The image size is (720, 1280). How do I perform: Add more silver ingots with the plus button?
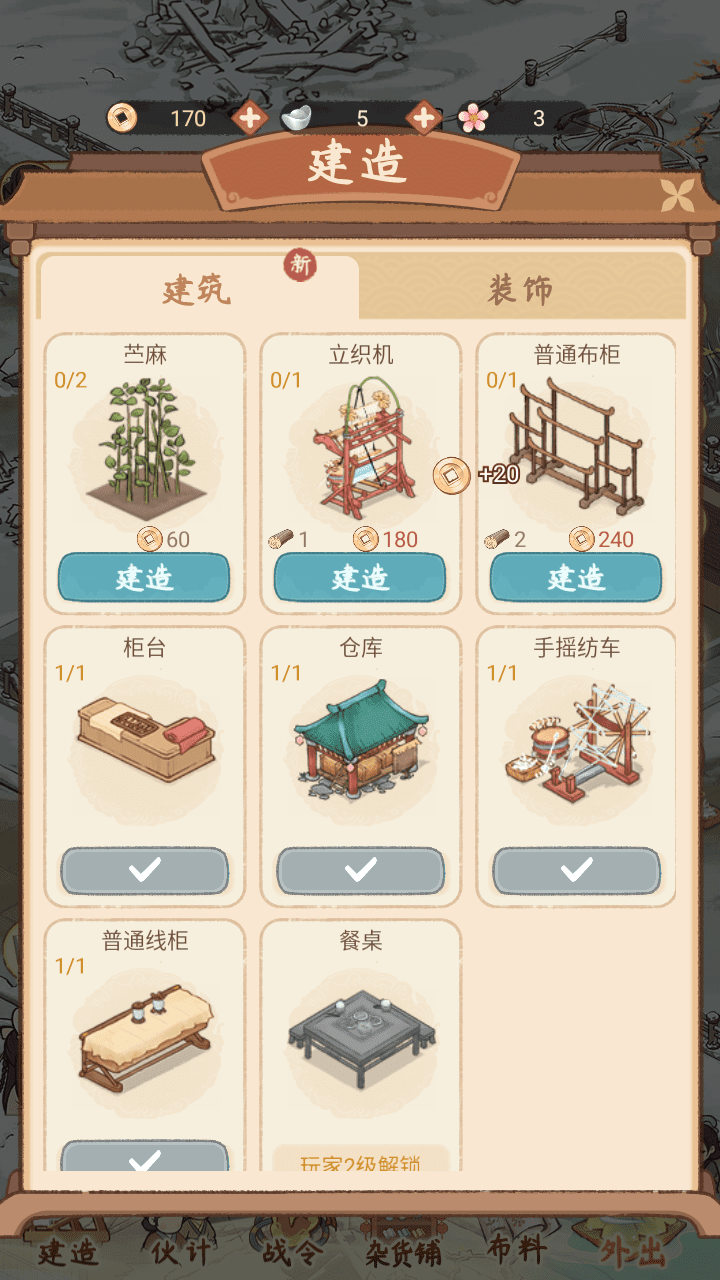tap(424, 118)
